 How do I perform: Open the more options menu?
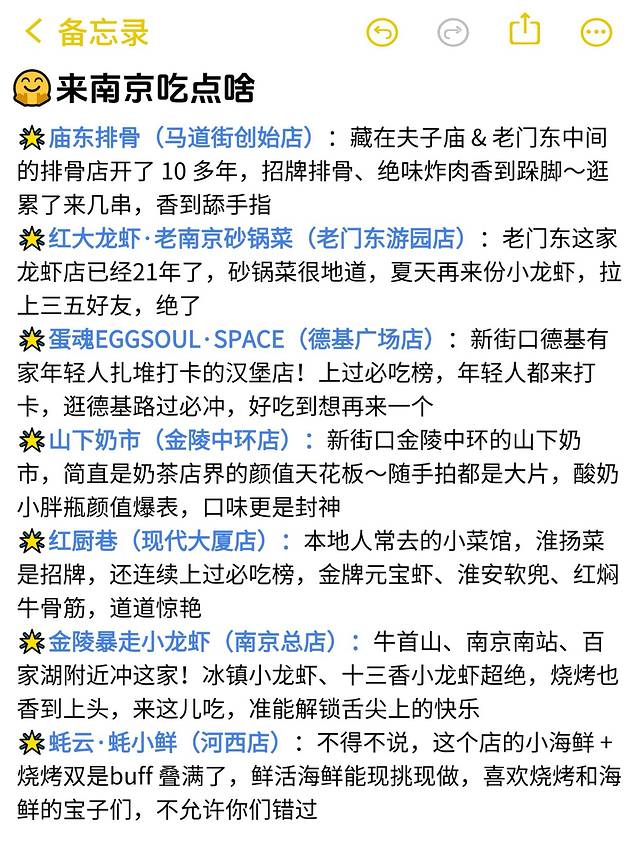596,32
